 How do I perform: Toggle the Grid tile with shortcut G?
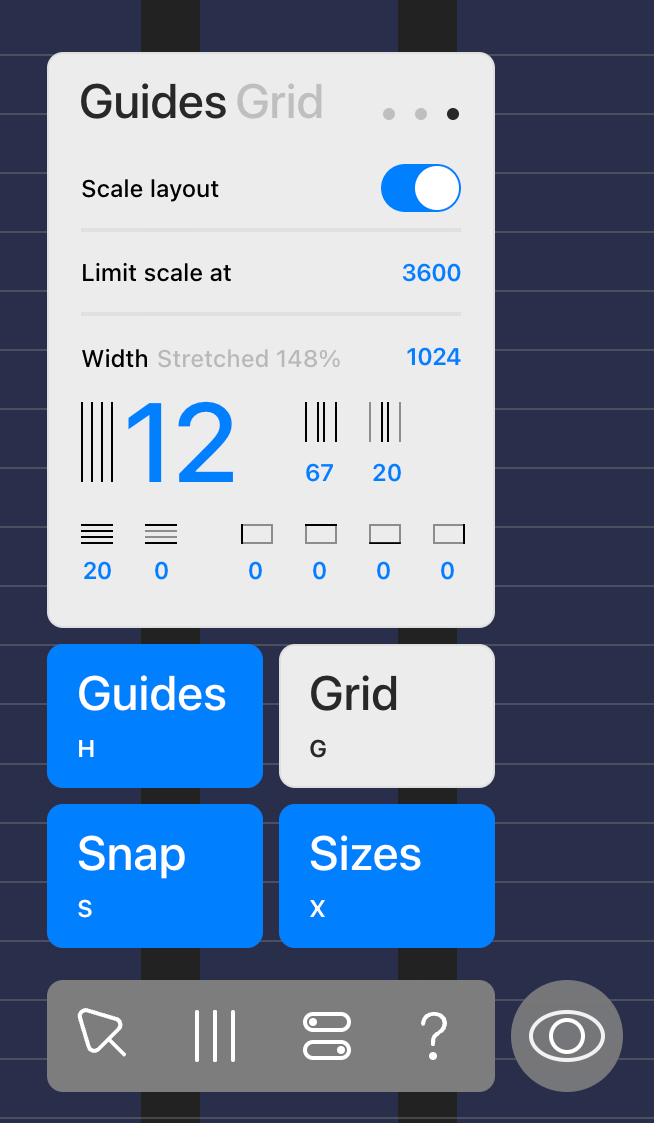pos(387,716)
